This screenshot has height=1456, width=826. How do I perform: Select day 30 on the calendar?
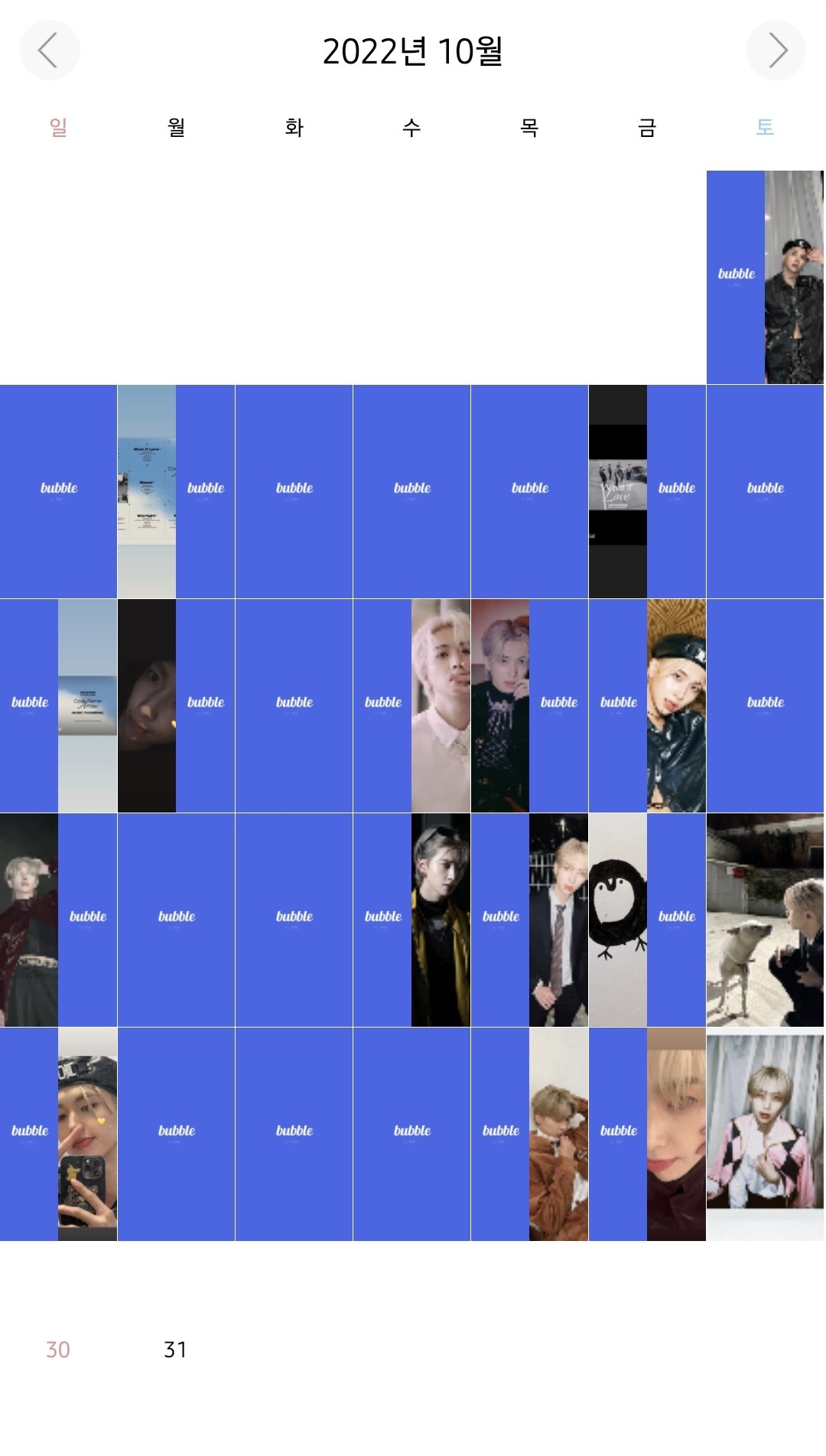point(58,1349)
